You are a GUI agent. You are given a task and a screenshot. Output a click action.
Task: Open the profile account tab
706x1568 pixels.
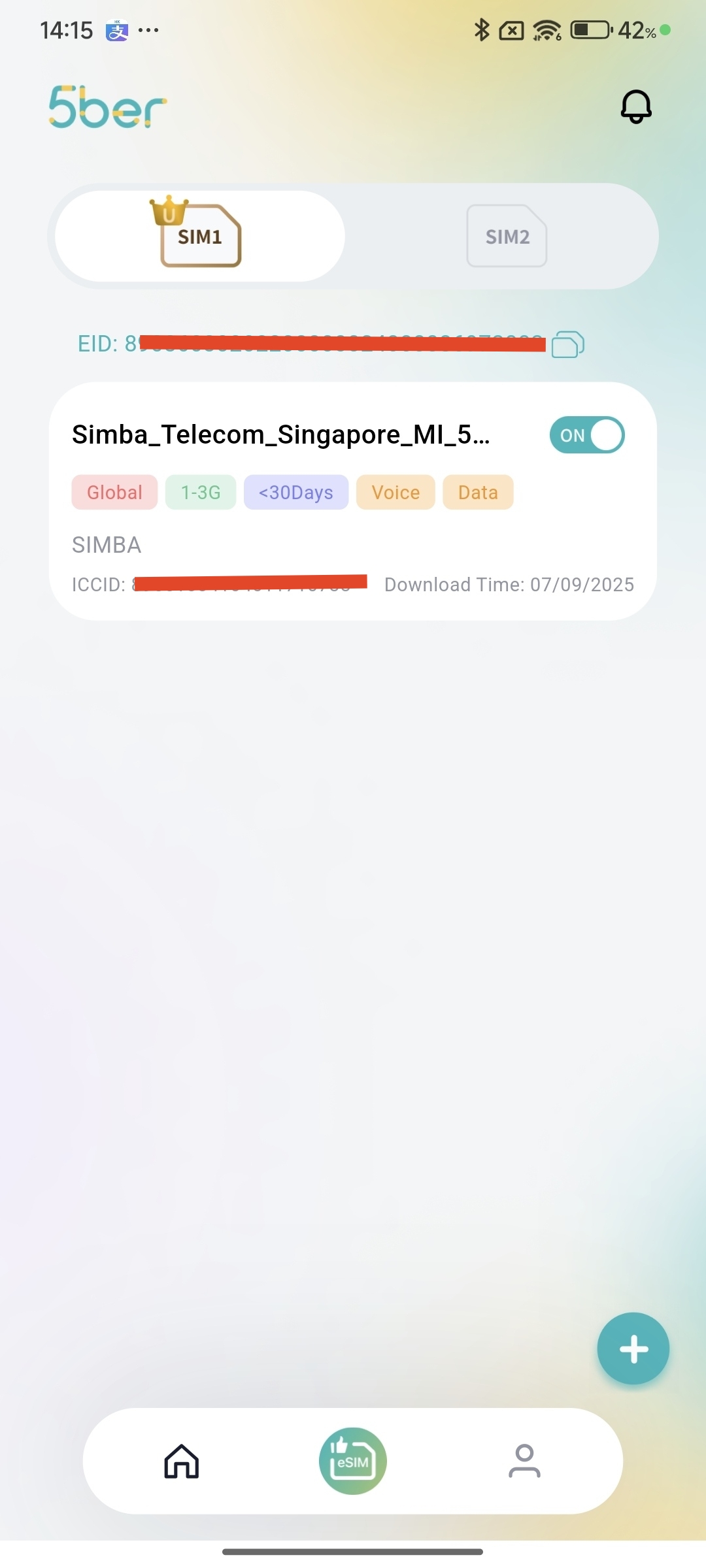pyautogui.click(x=524, y=1461)
